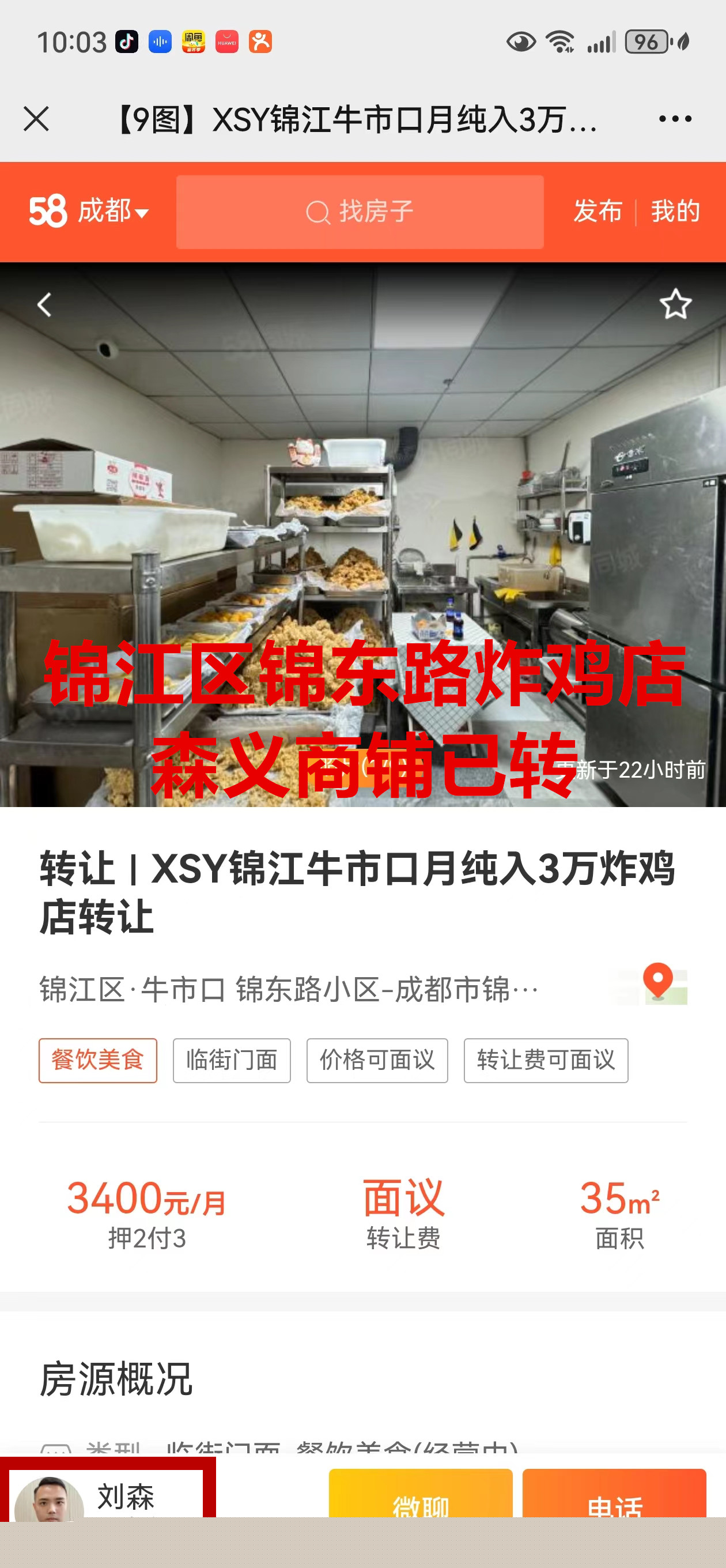Go back with the arrow on the photo
The image size is (726, 1568).
click(44, 304)
